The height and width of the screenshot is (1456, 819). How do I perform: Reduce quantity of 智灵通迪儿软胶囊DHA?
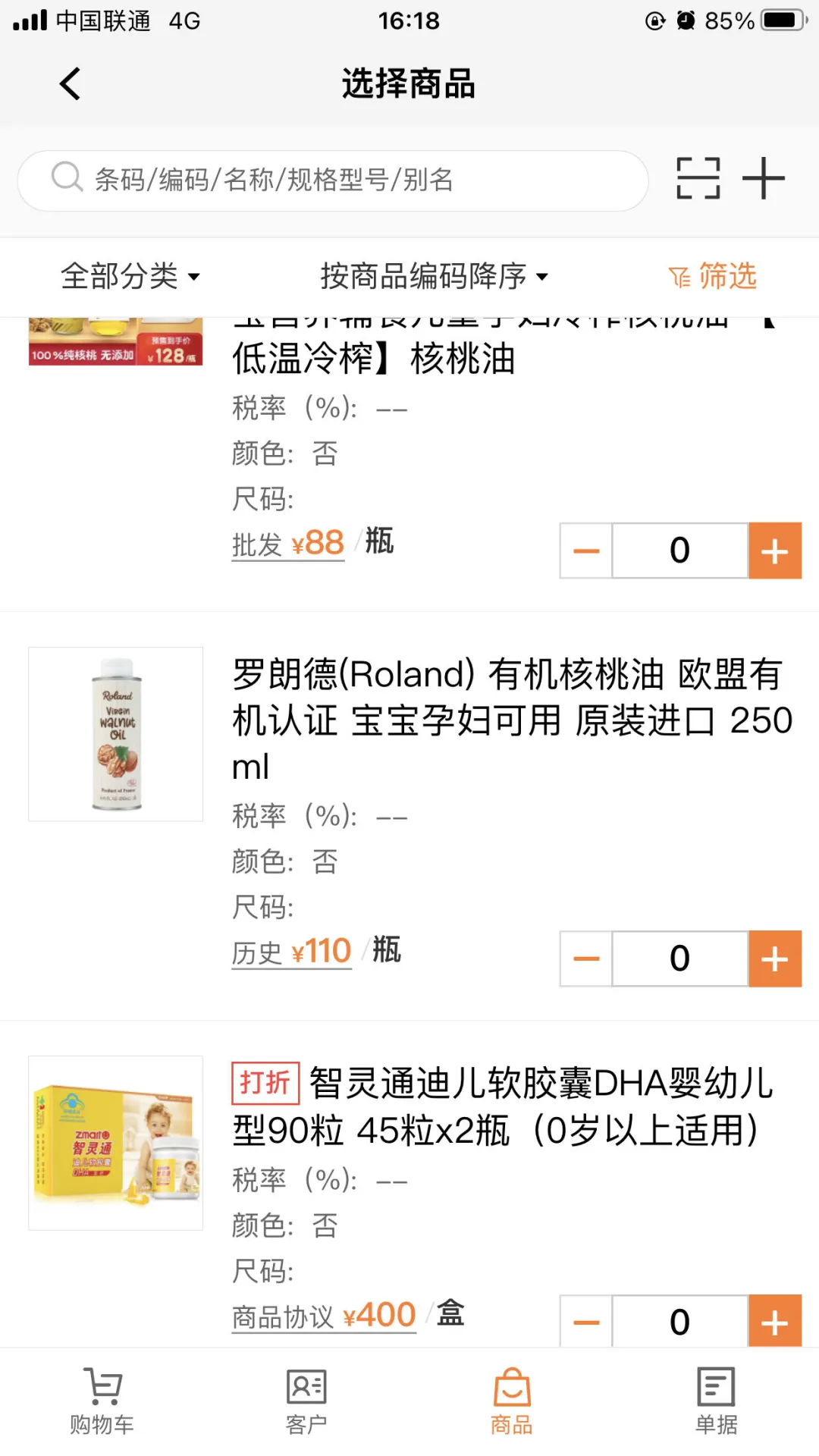pyautogui.click(x=586, y=1321)
